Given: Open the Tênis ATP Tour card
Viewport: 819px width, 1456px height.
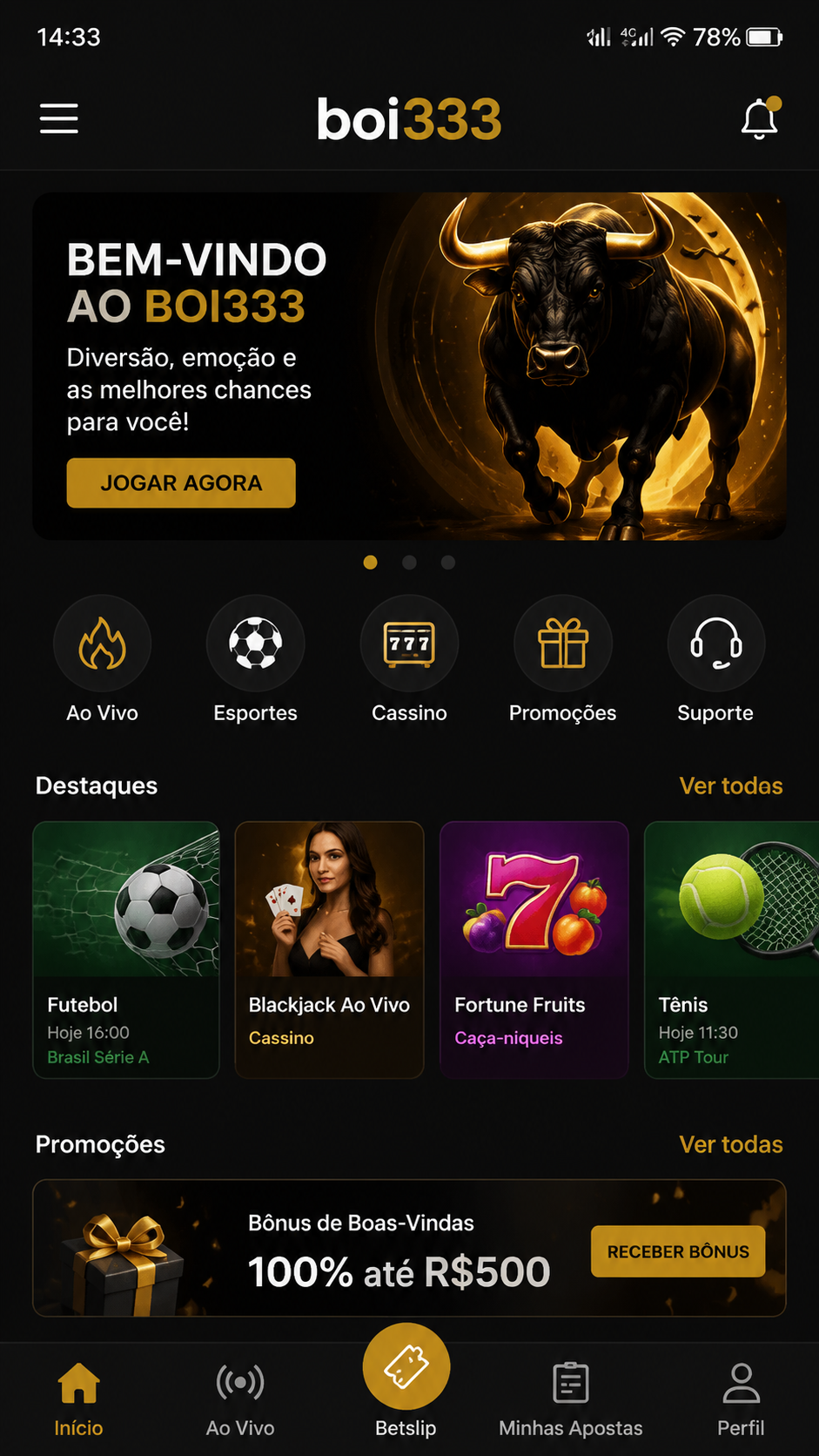Looking at the screenshot, I should (x=731, y=950).
